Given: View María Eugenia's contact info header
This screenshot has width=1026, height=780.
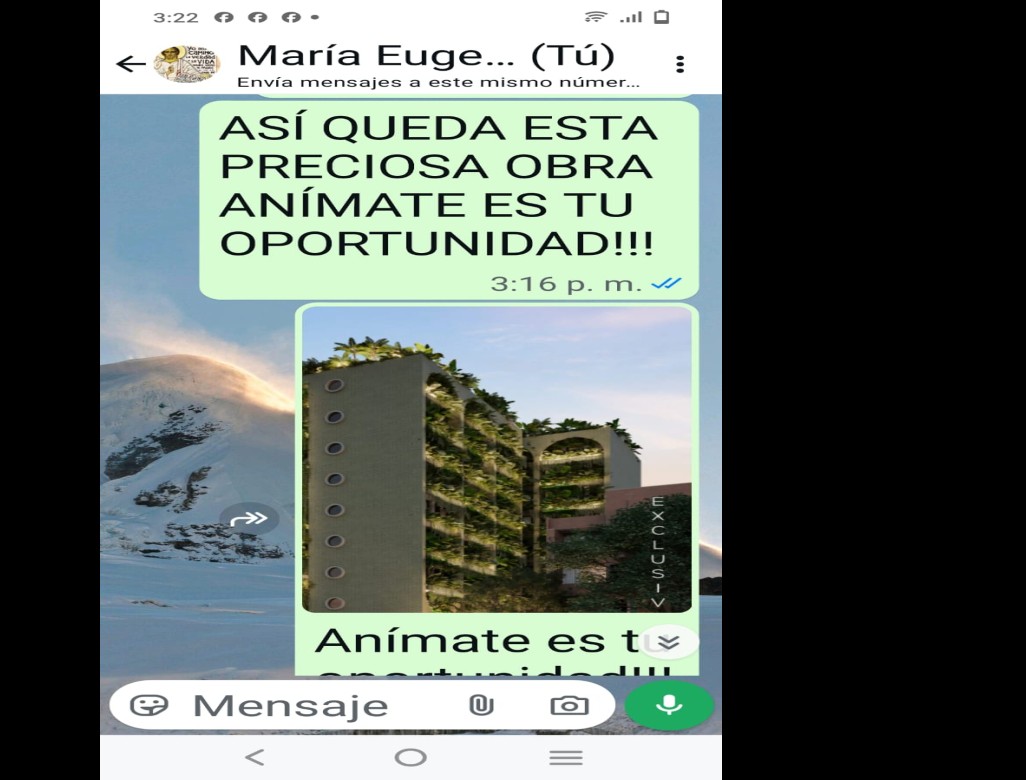Looking at the screenshot, I should (x=430, y=65).
